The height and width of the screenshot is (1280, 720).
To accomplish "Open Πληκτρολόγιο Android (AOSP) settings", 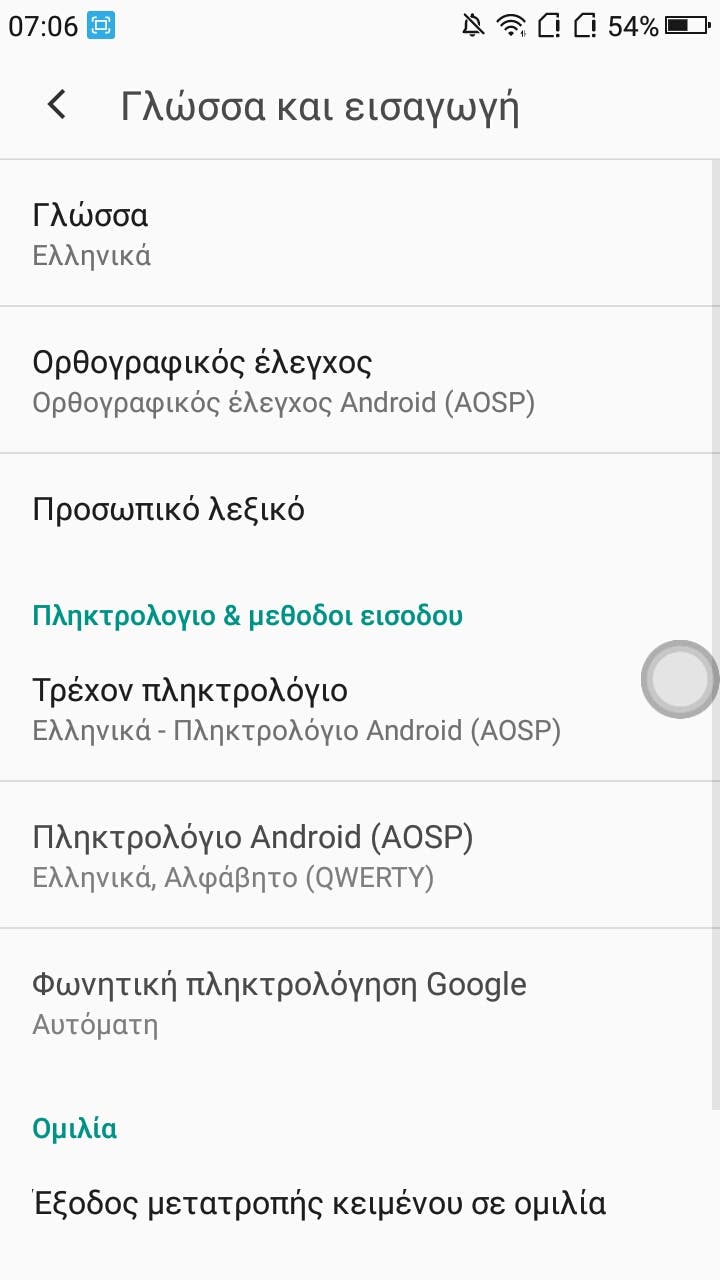I will pyautogui.click(x=360, y=855).
